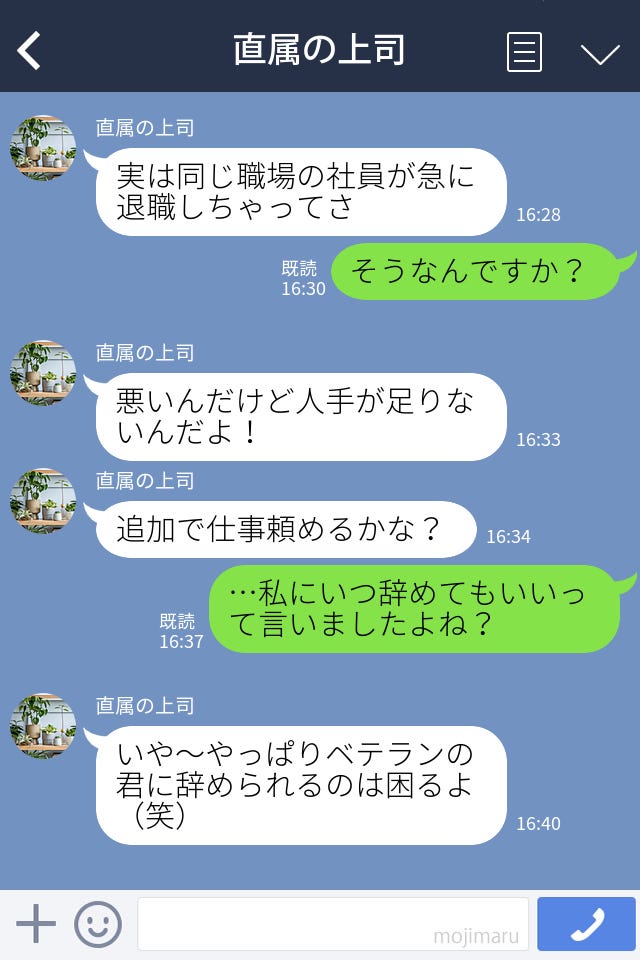View the avatar beside 実は同じ職場の社員 message
The height and width of the screenshot is (960, 640).
(x=43, y=148)
